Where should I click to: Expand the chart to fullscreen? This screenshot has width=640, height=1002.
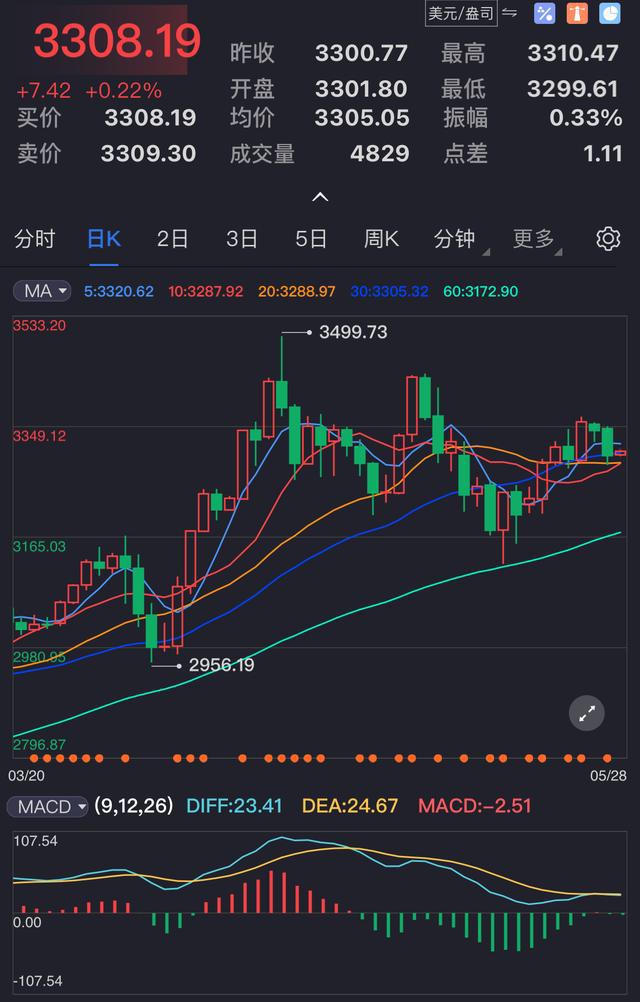(x=587, y=713)
